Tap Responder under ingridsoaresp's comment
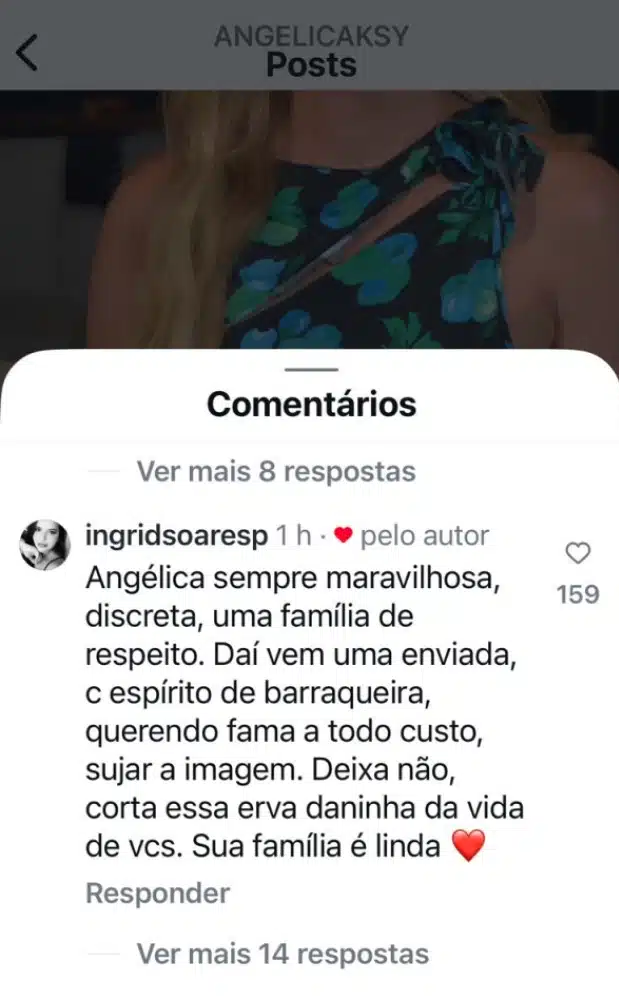 [x=157, y=893]
